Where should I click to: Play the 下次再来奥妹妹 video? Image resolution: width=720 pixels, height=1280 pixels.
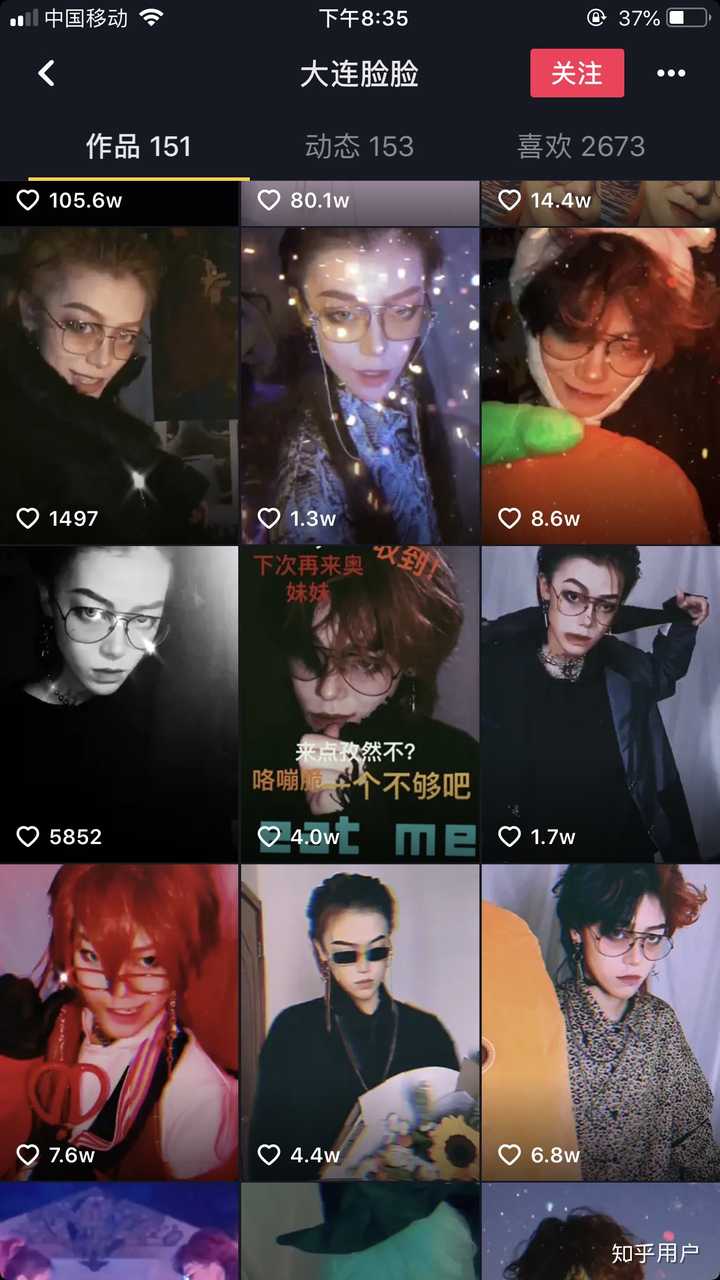360,703
